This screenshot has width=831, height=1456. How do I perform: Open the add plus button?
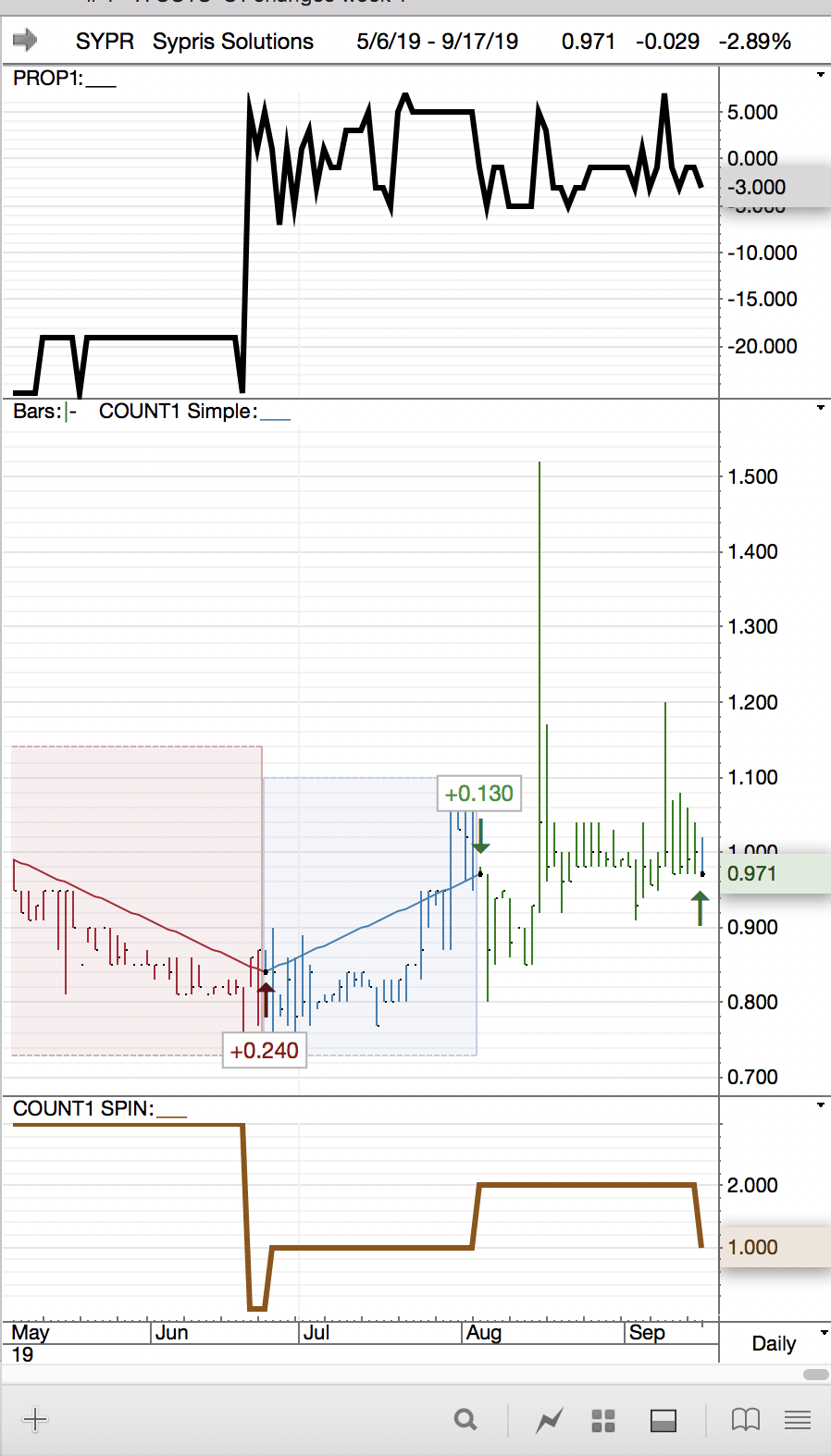[x=35, y=1419]
